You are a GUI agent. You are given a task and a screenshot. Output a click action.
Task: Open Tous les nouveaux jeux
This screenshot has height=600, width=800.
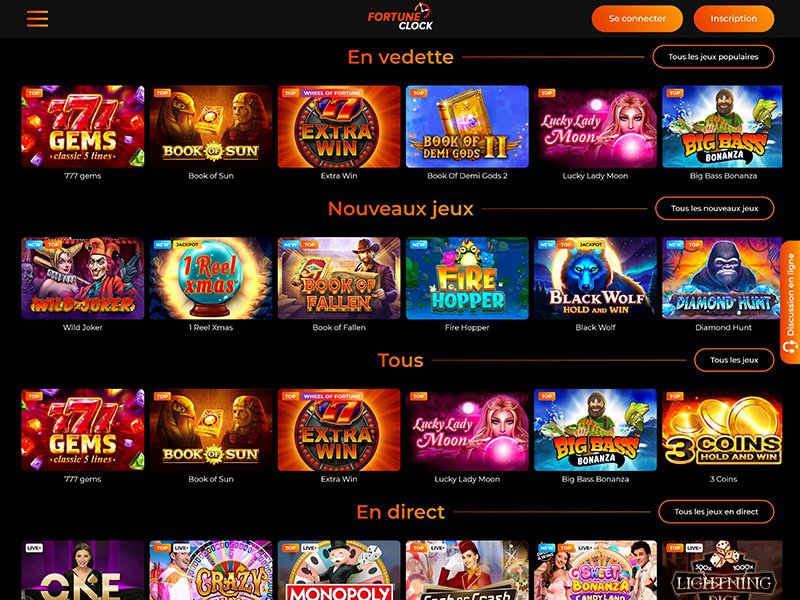714,208
